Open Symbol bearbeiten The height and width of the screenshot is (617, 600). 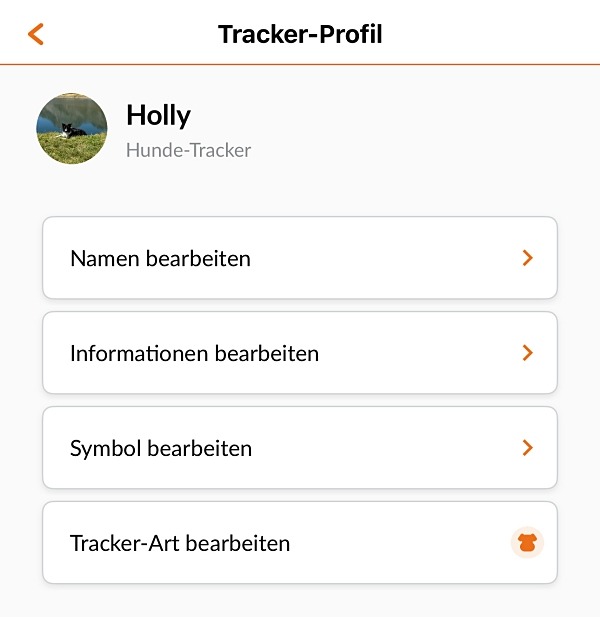tap(299, 448)
